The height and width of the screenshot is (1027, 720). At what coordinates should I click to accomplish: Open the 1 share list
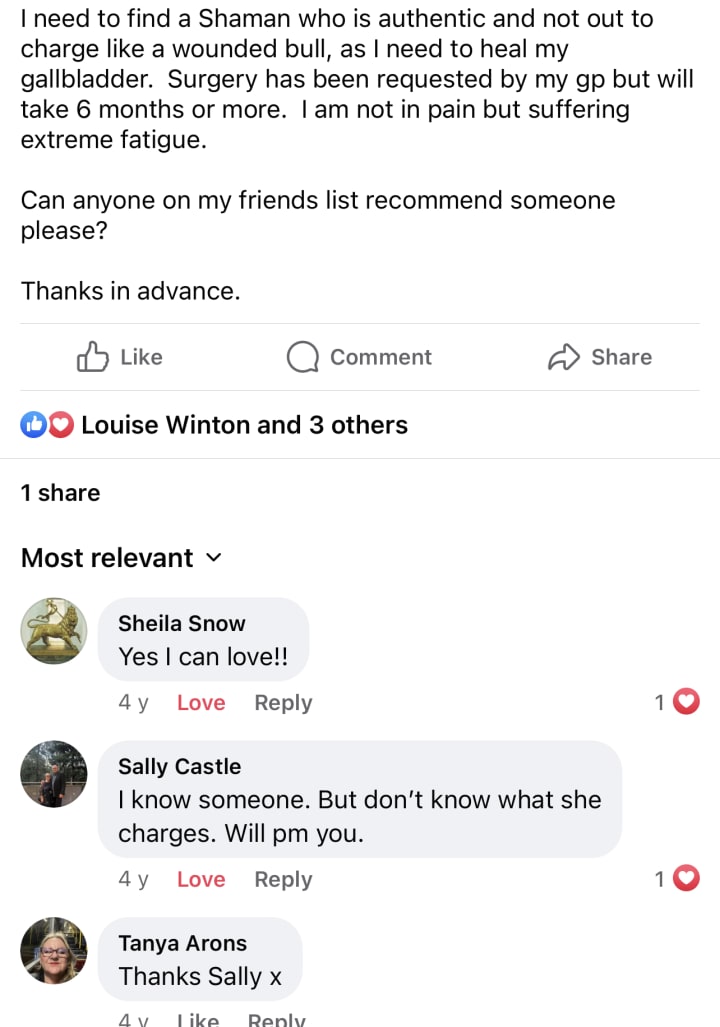point(60,493)
